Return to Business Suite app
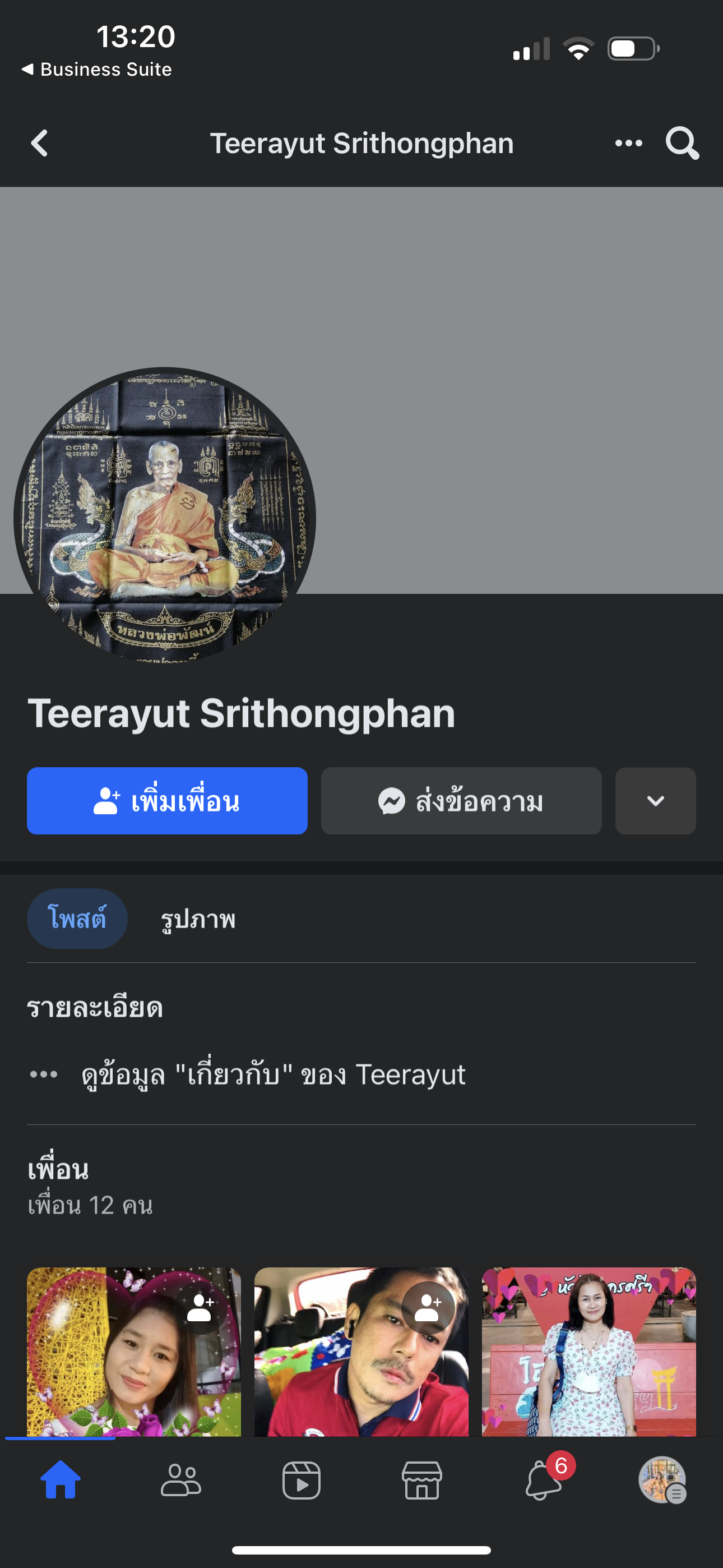 tap(98, 70)
